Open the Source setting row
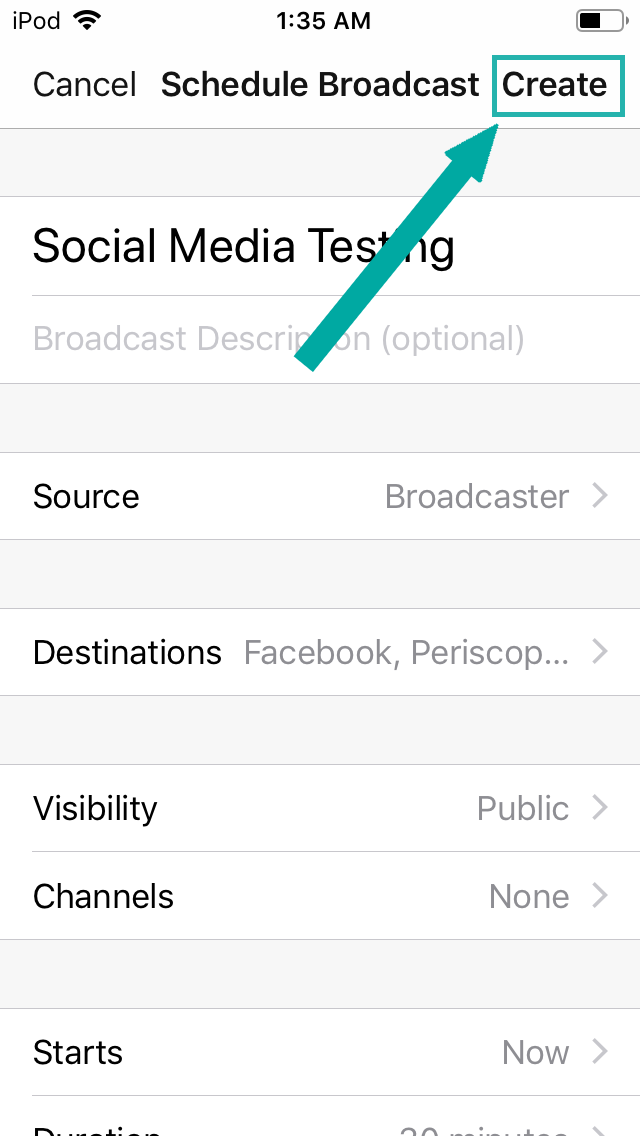 coord(320,496)
